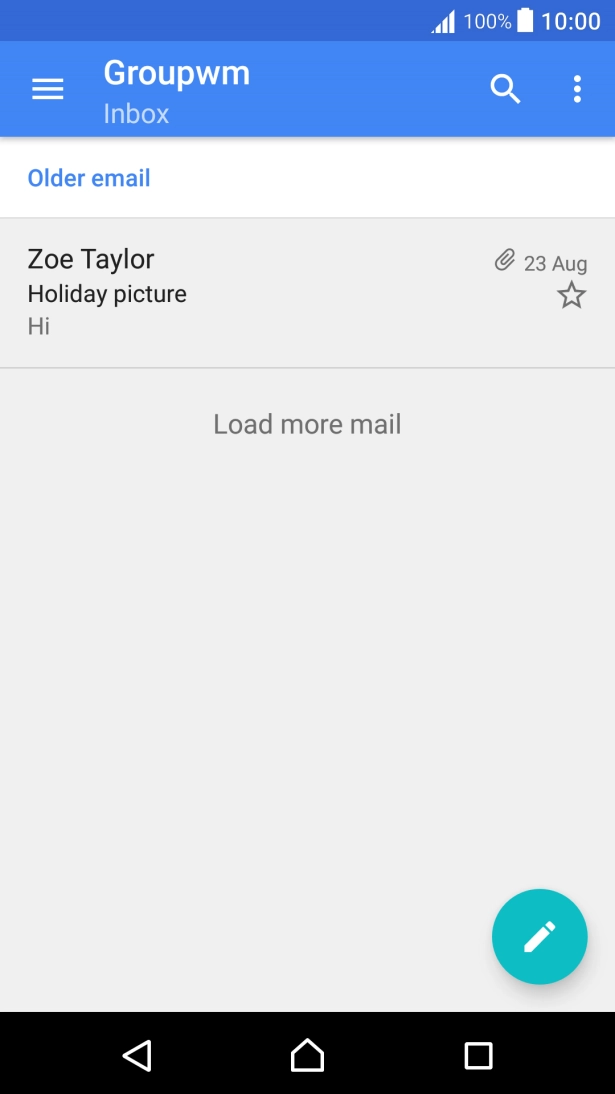
Task: Open the navigation drawer menu
Action: 47,89
